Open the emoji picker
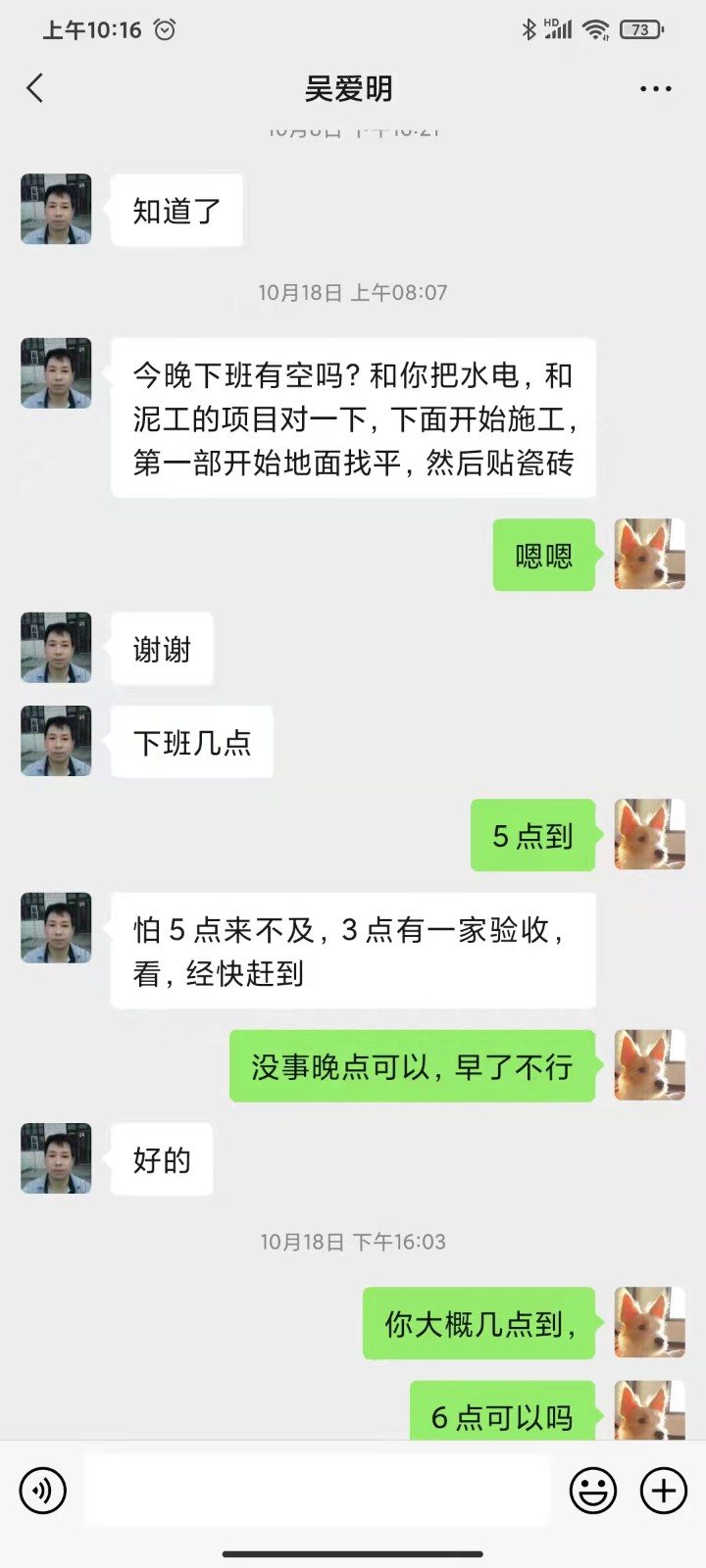 point(593,1491)
